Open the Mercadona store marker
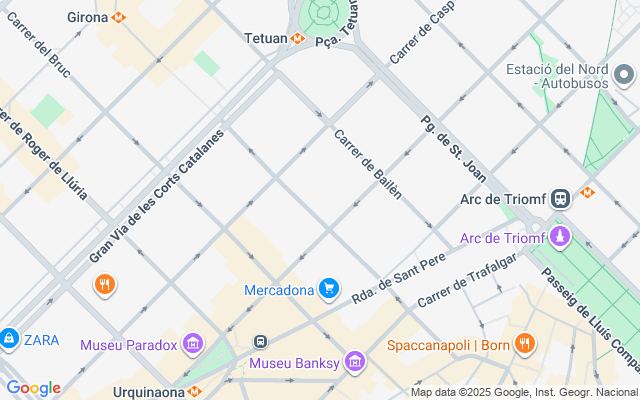The height and width of the screenshot is (400, 640). pos(328,290)
